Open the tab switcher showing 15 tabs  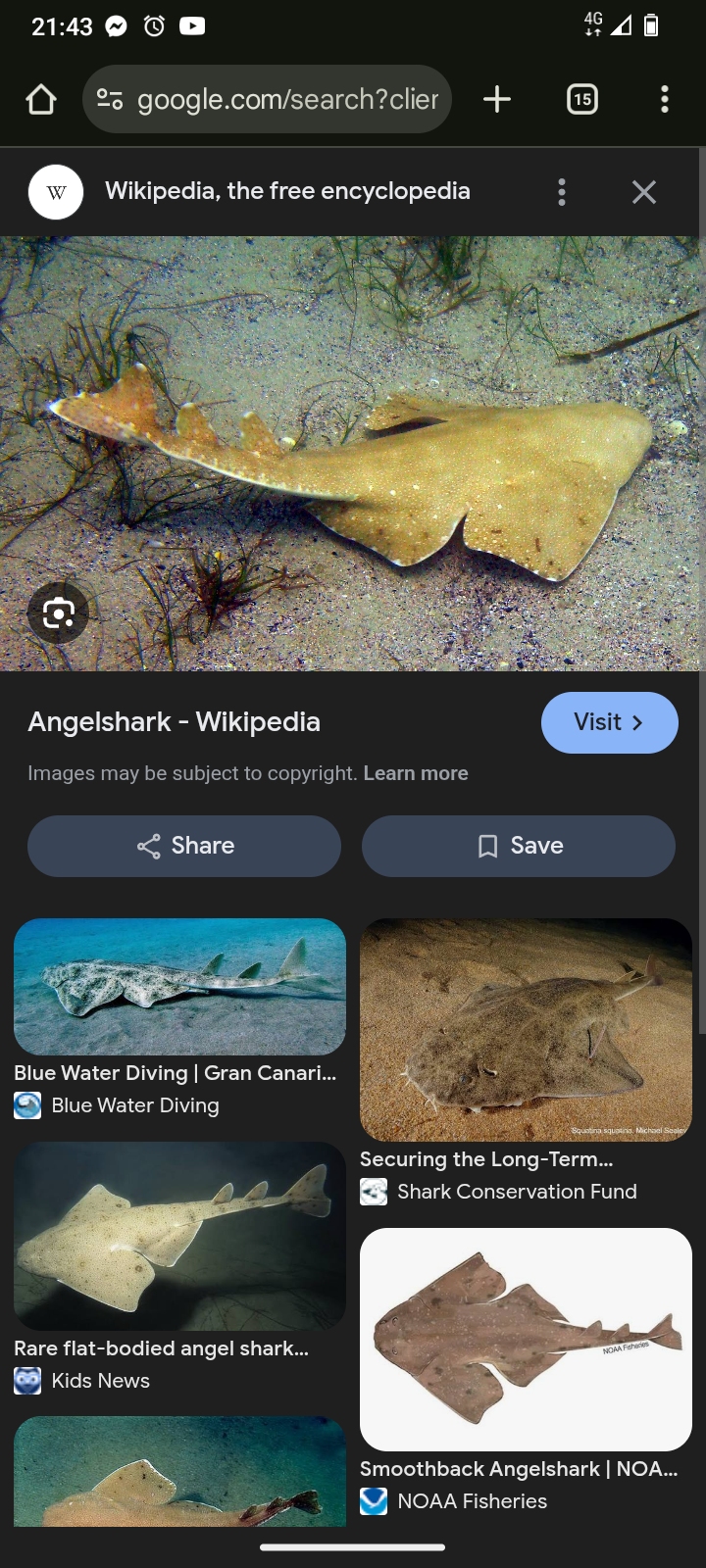tap(582, 99)
